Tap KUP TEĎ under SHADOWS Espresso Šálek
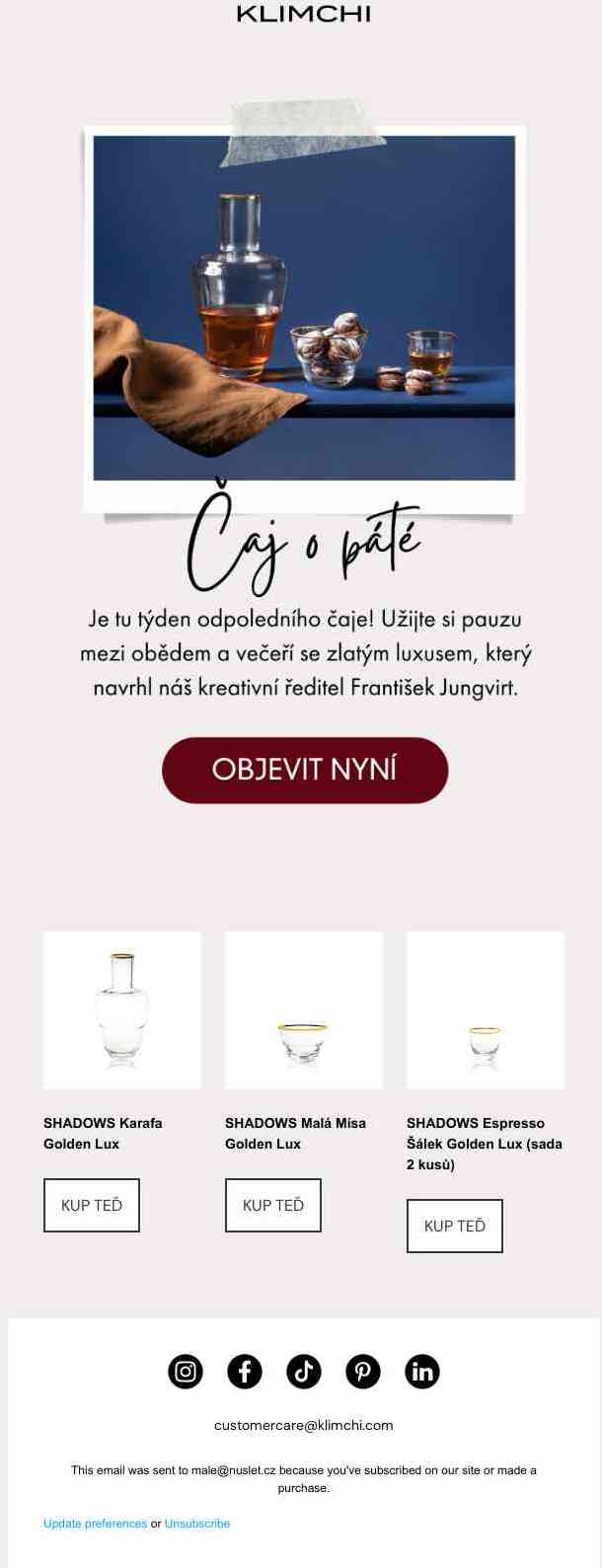The width and height of the screenshot is (602, 1568). 455,1226
